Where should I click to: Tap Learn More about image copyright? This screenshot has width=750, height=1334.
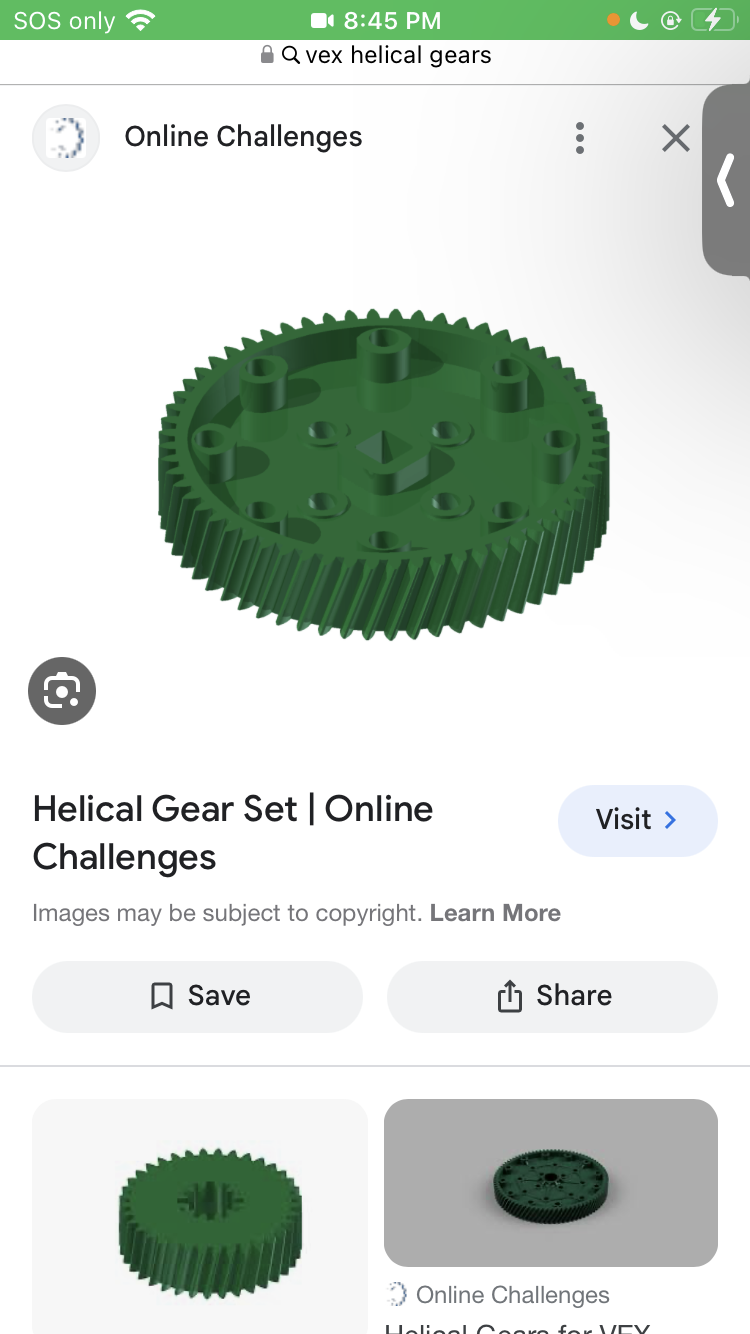[495, 912]
